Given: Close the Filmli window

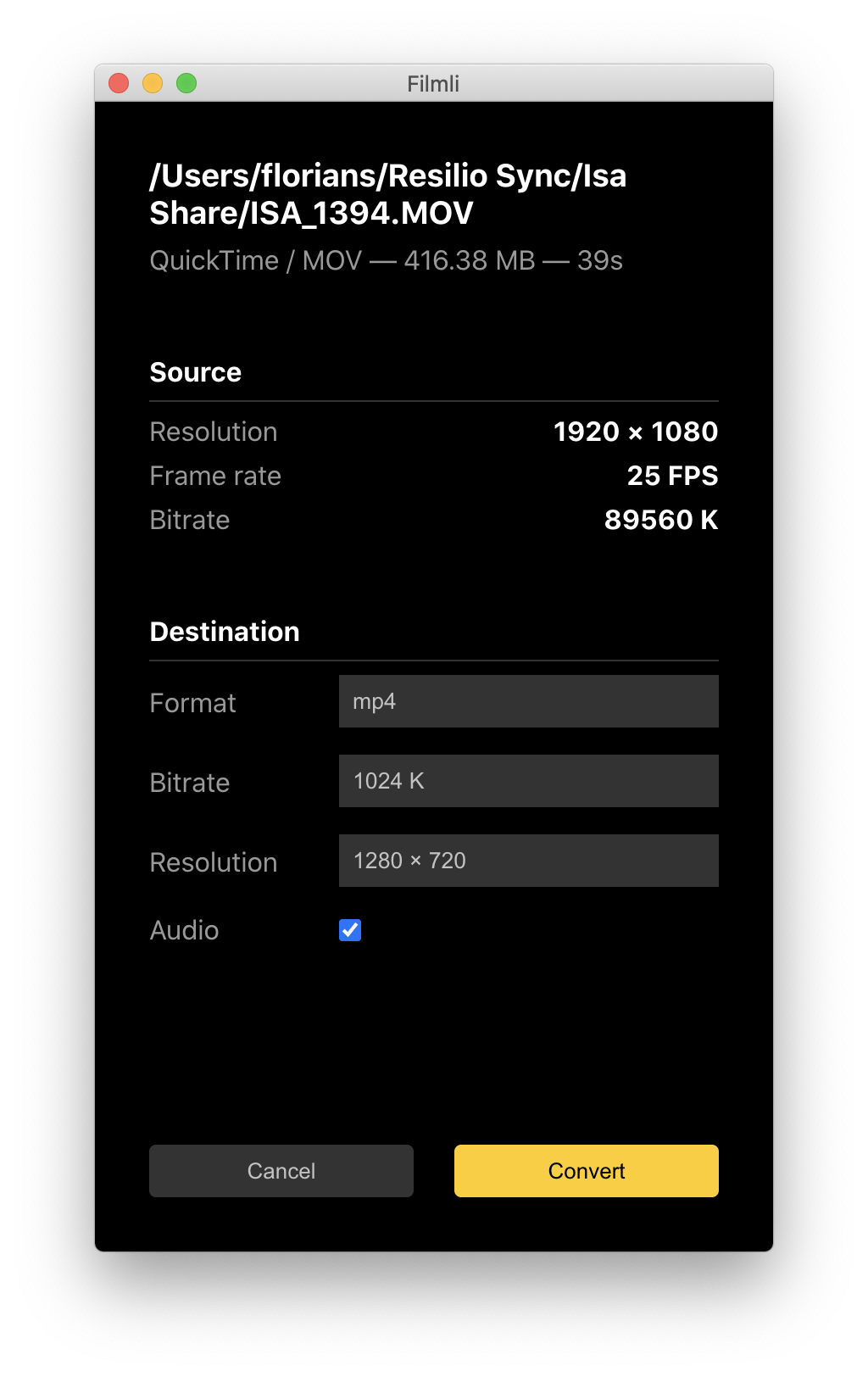Looking at the screenshot, I should click(119, 83).
